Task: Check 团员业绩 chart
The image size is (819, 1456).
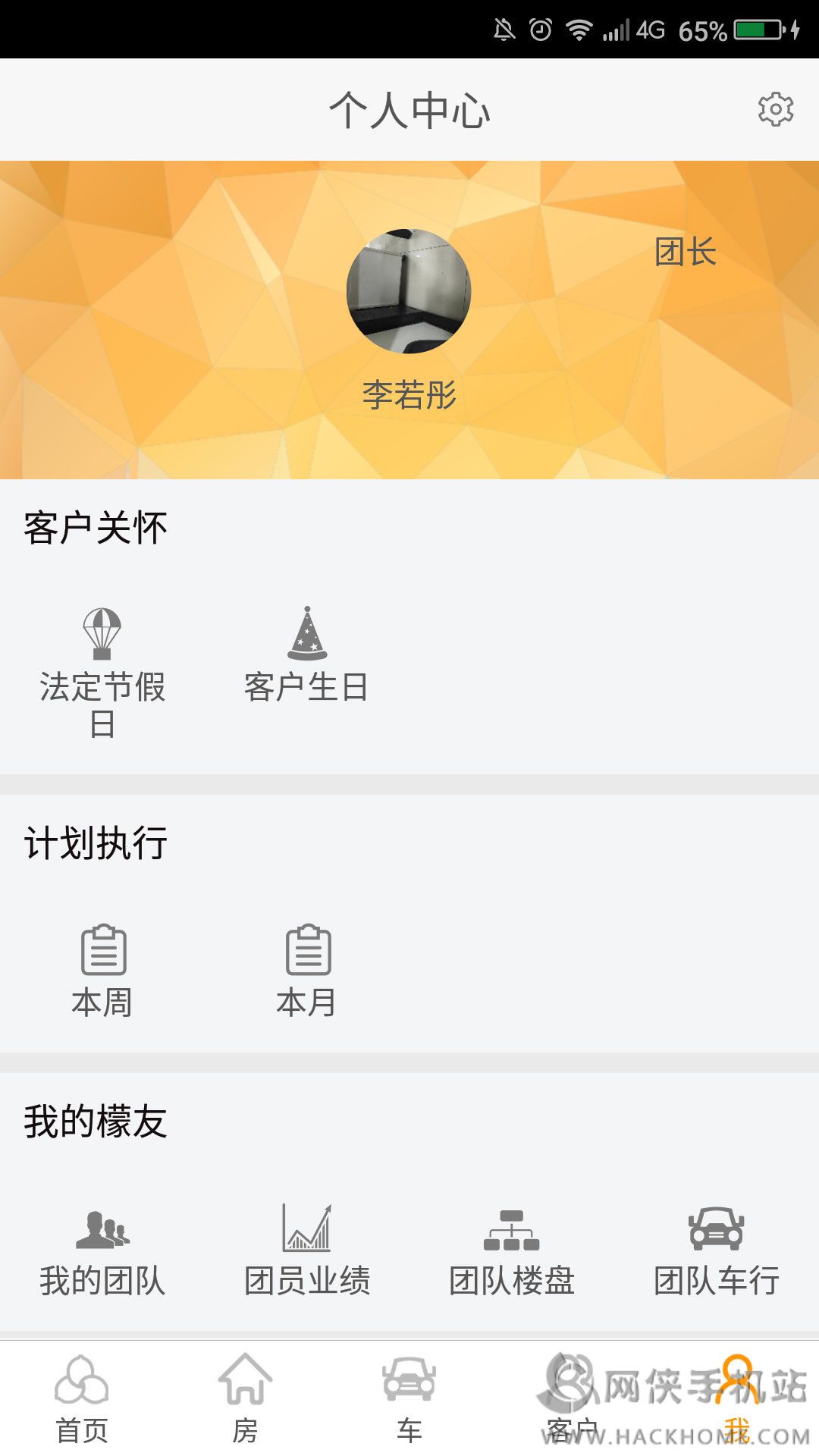Action: (x=307, y=1251)
